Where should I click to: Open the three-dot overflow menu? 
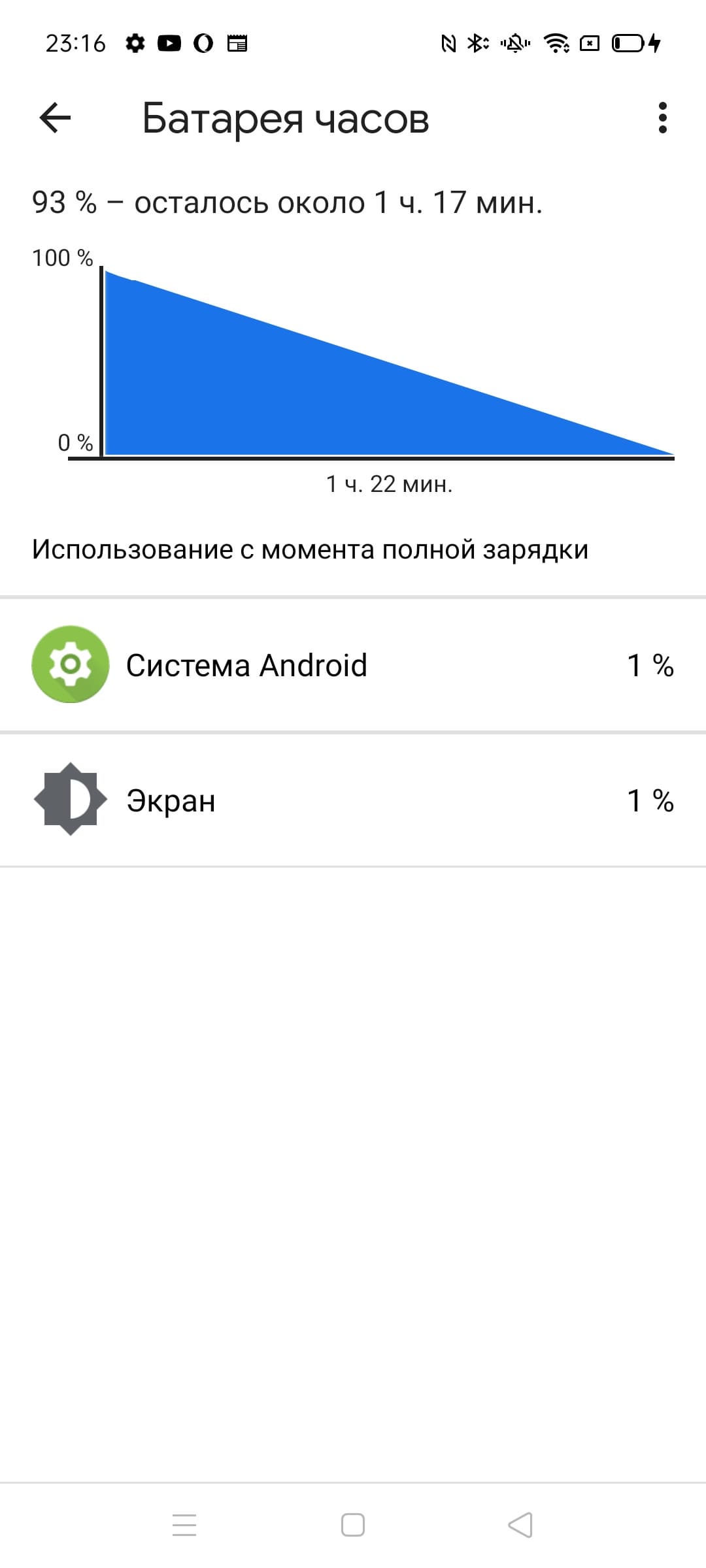(x=662, y=118)
